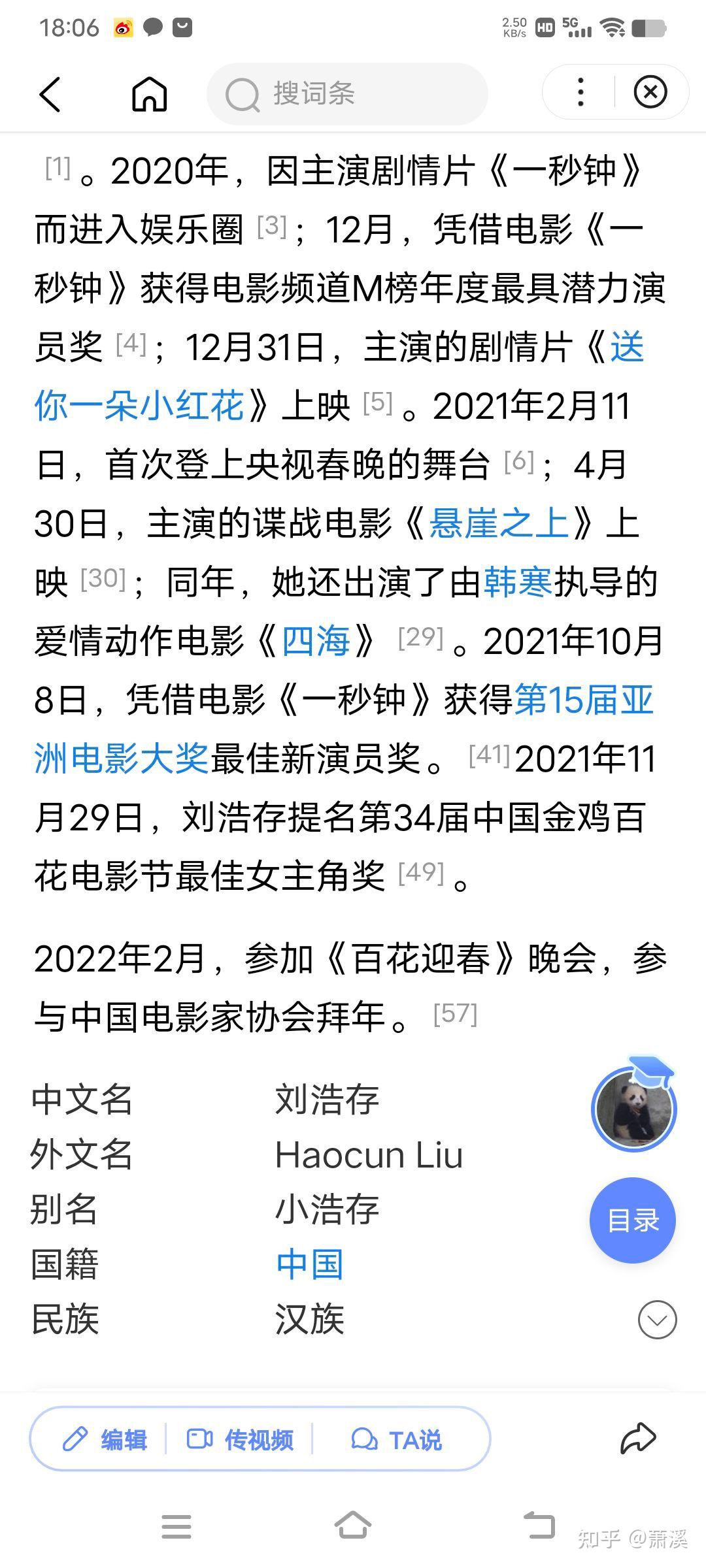Tap the 搜词条 search box
Viewport: 706px width, 1568px height.
coord(347,94)
